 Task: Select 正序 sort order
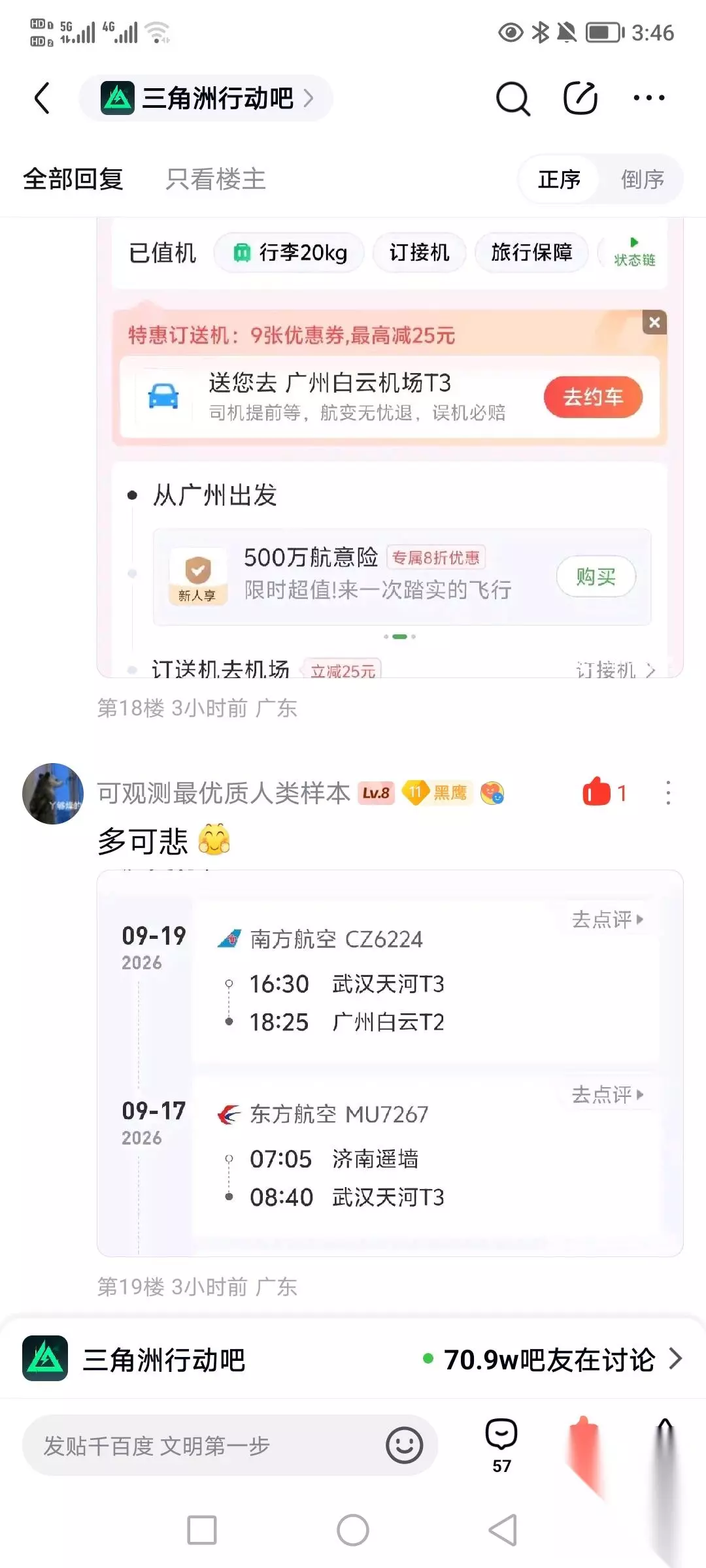pos(559,179)
